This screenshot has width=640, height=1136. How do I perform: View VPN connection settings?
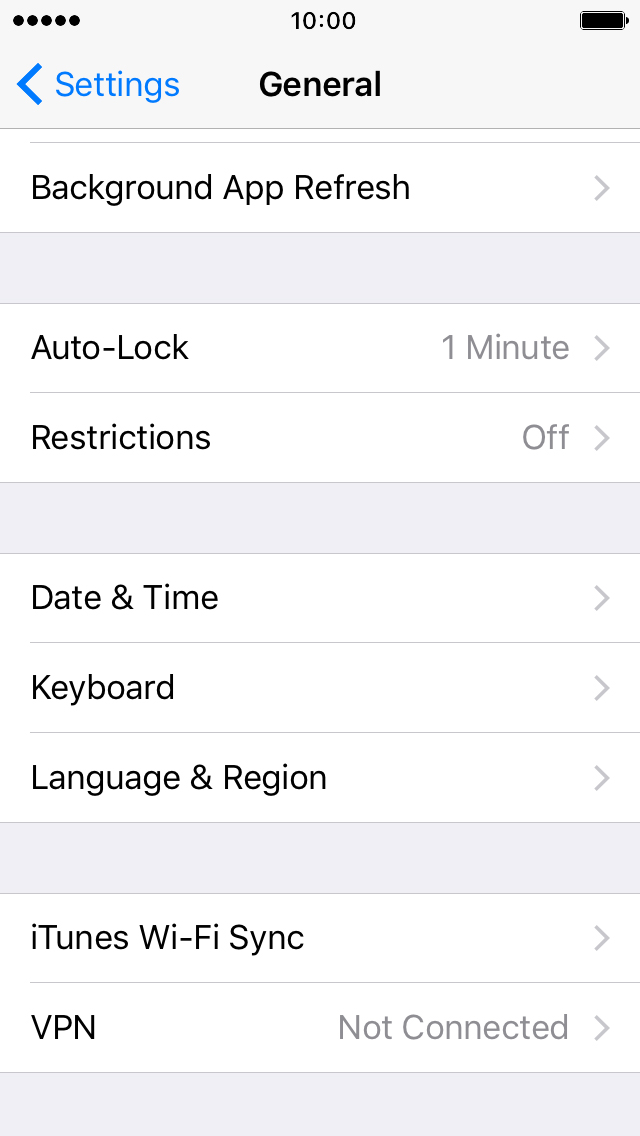pyautogui.click(x=320, y=1028)
